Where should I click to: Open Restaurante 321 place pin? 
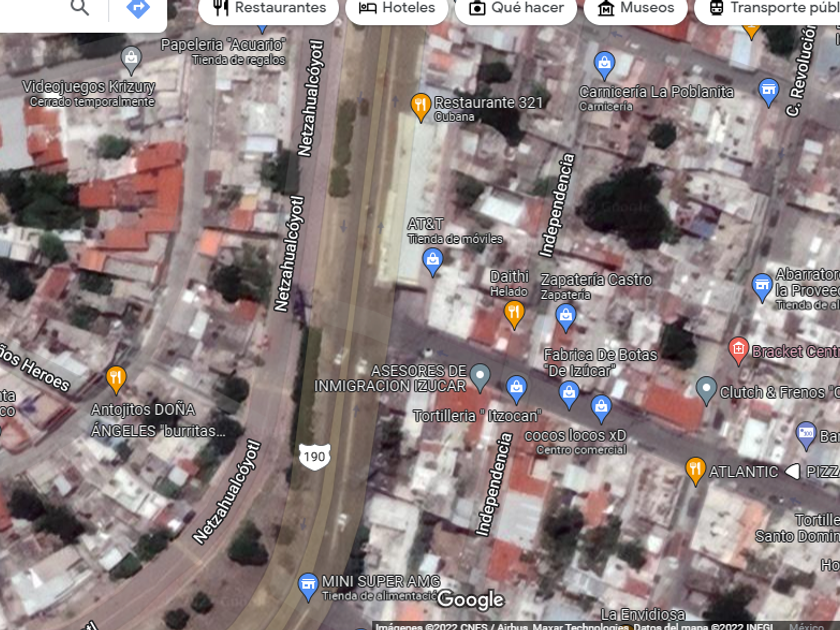(x=421, y=107)
